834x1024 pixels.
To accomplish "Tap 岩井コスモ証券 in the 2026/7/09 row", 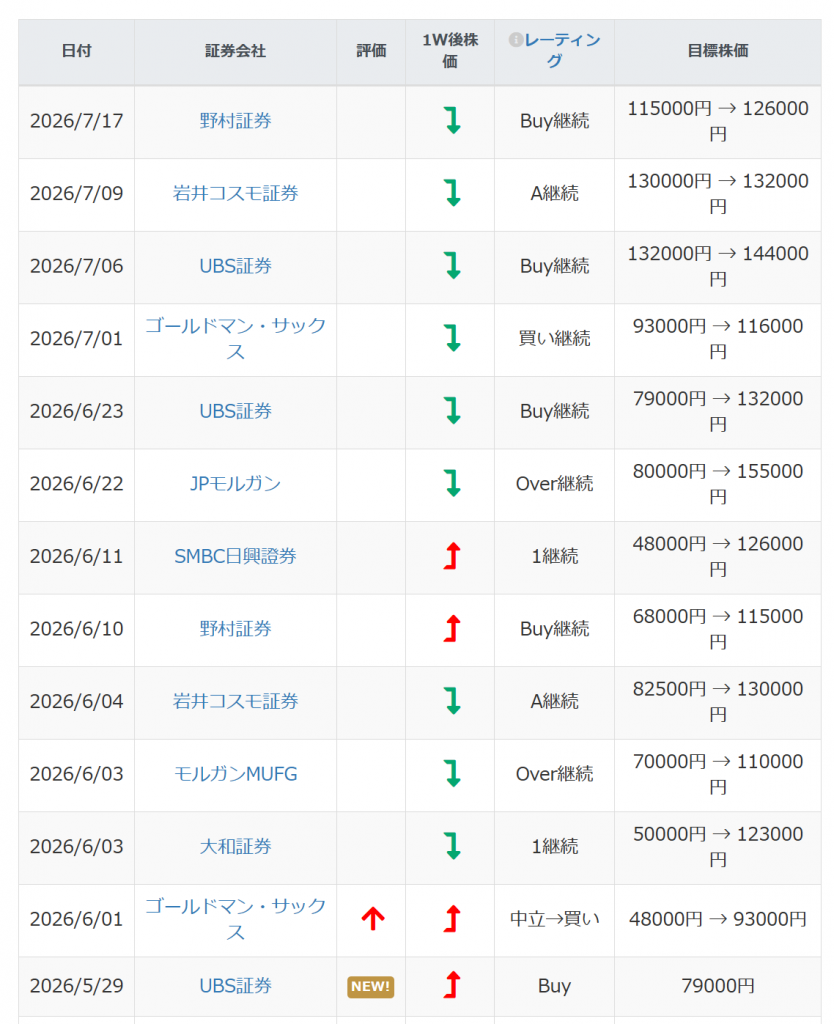I will coord(235,193).
